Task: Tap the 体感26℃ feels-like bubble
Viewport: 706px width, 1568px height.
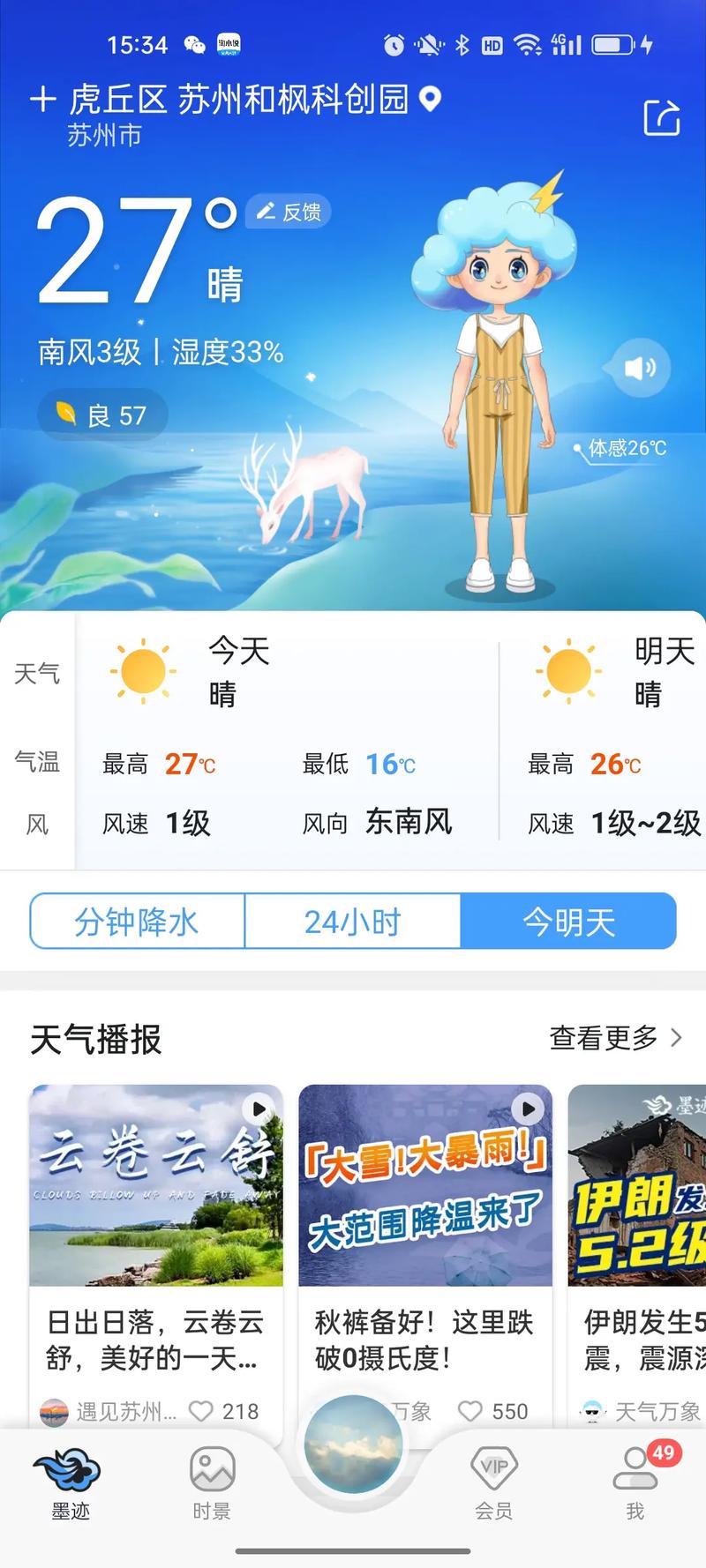Action: (x=625, y=447)
